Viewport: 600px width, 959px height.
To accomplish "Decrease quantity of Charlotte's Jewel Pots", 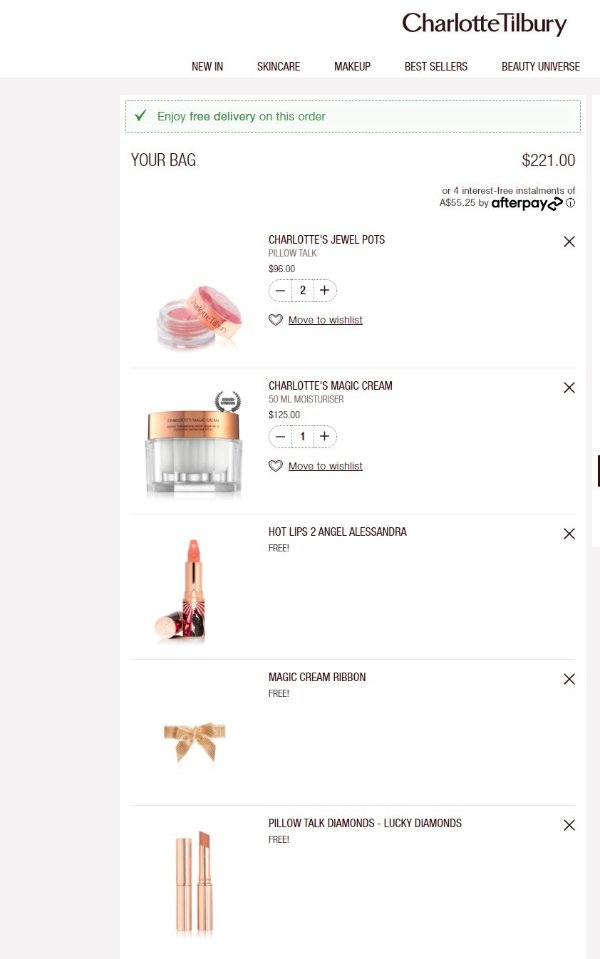I will (x=281, y=290).
